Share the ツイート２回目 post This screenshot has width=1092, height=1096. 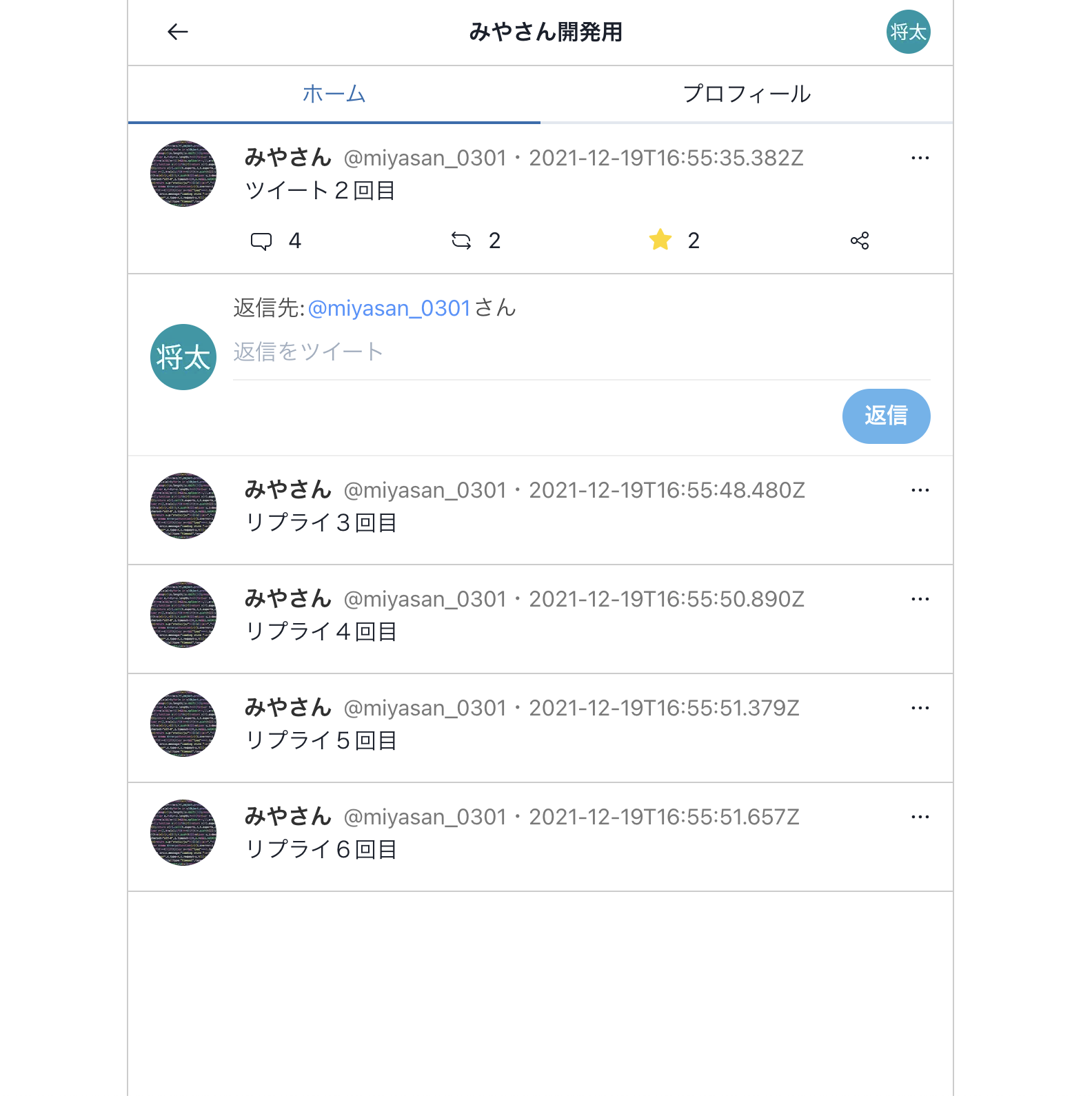(x=860, y=241)
